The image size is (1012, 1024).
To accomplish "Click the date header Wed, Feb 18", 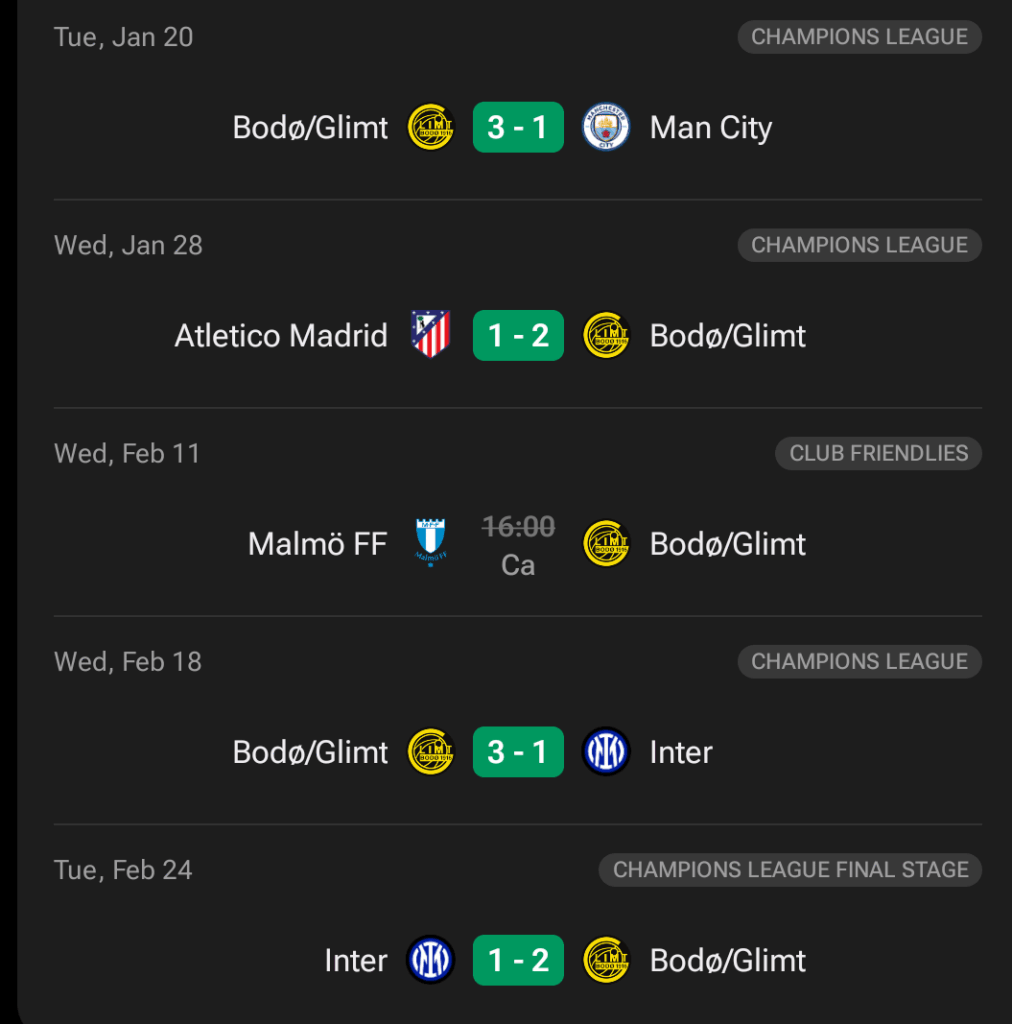I will (x=126, y=661).
